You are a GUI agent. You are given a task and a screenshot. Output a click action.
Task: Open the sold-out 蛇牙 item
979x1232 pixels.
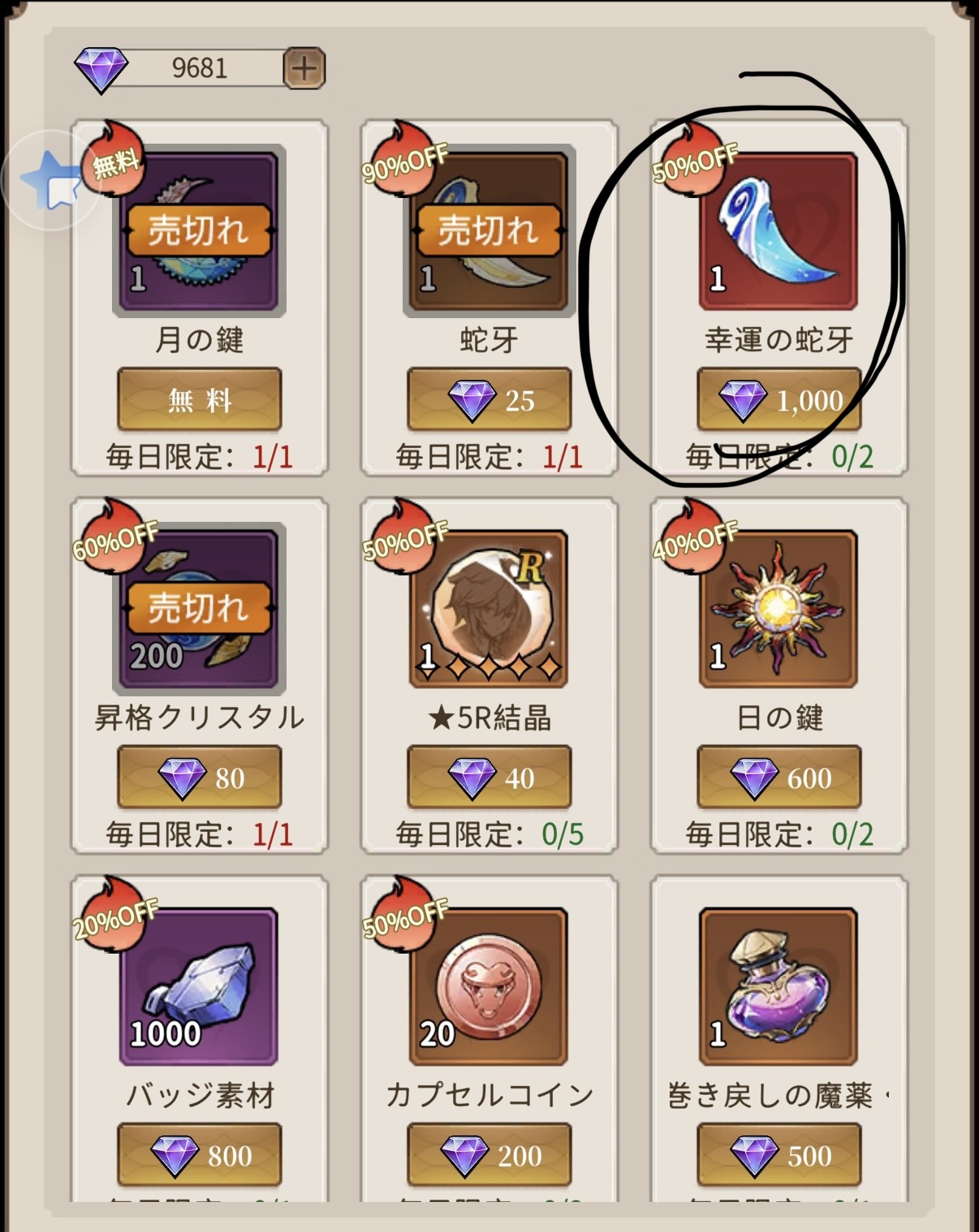pos(489,231)
